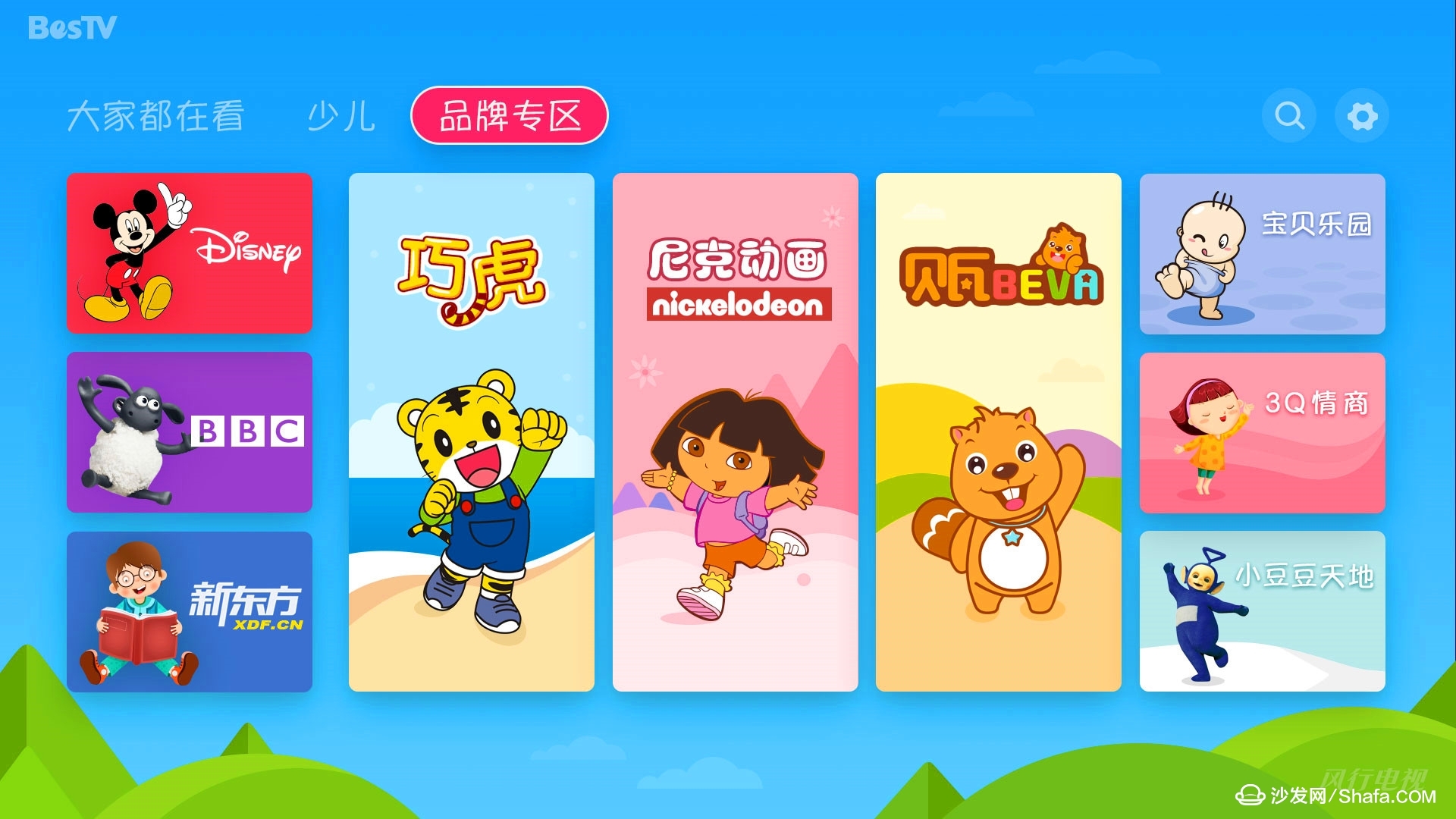This screenshot has width=1456, height=819.
Task: Open the BBC brand card
Action: click(x=190, y=432)
